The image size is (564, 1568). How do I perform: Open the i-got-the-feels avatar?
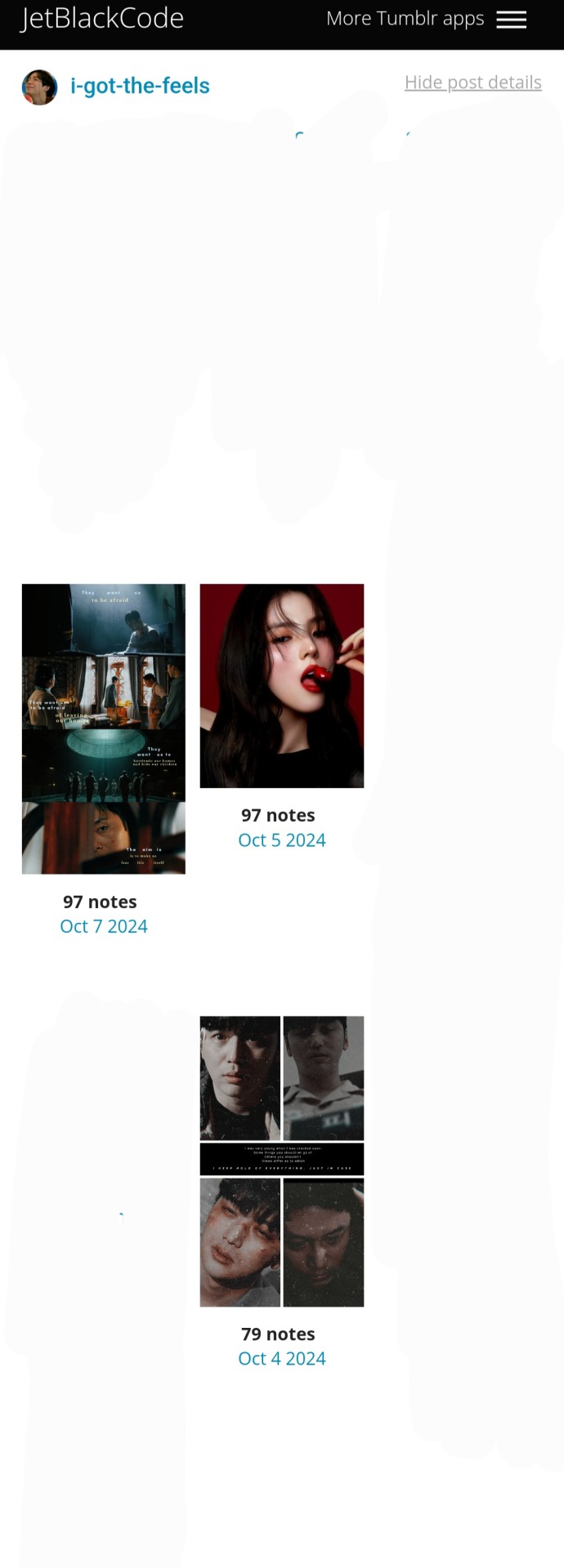tap(39, 87)
